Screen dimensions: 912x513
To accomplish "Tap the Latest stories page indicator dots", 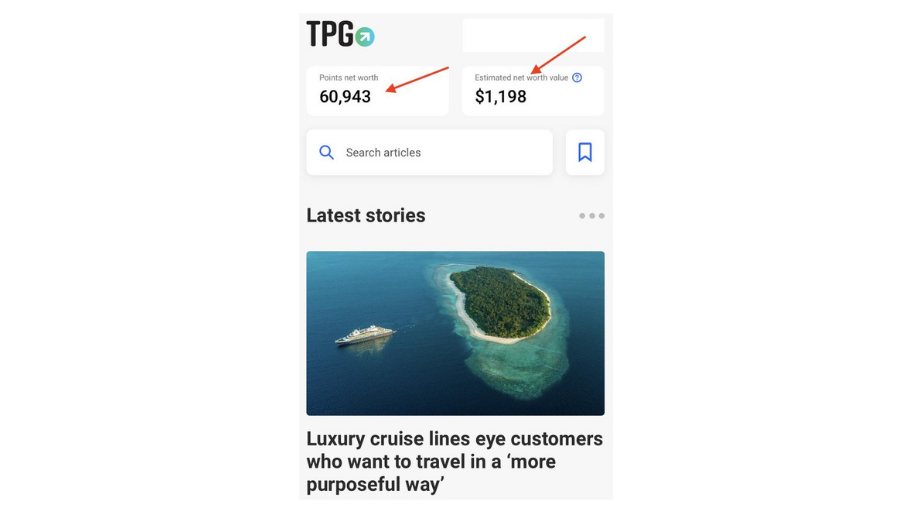I will 591,216.
